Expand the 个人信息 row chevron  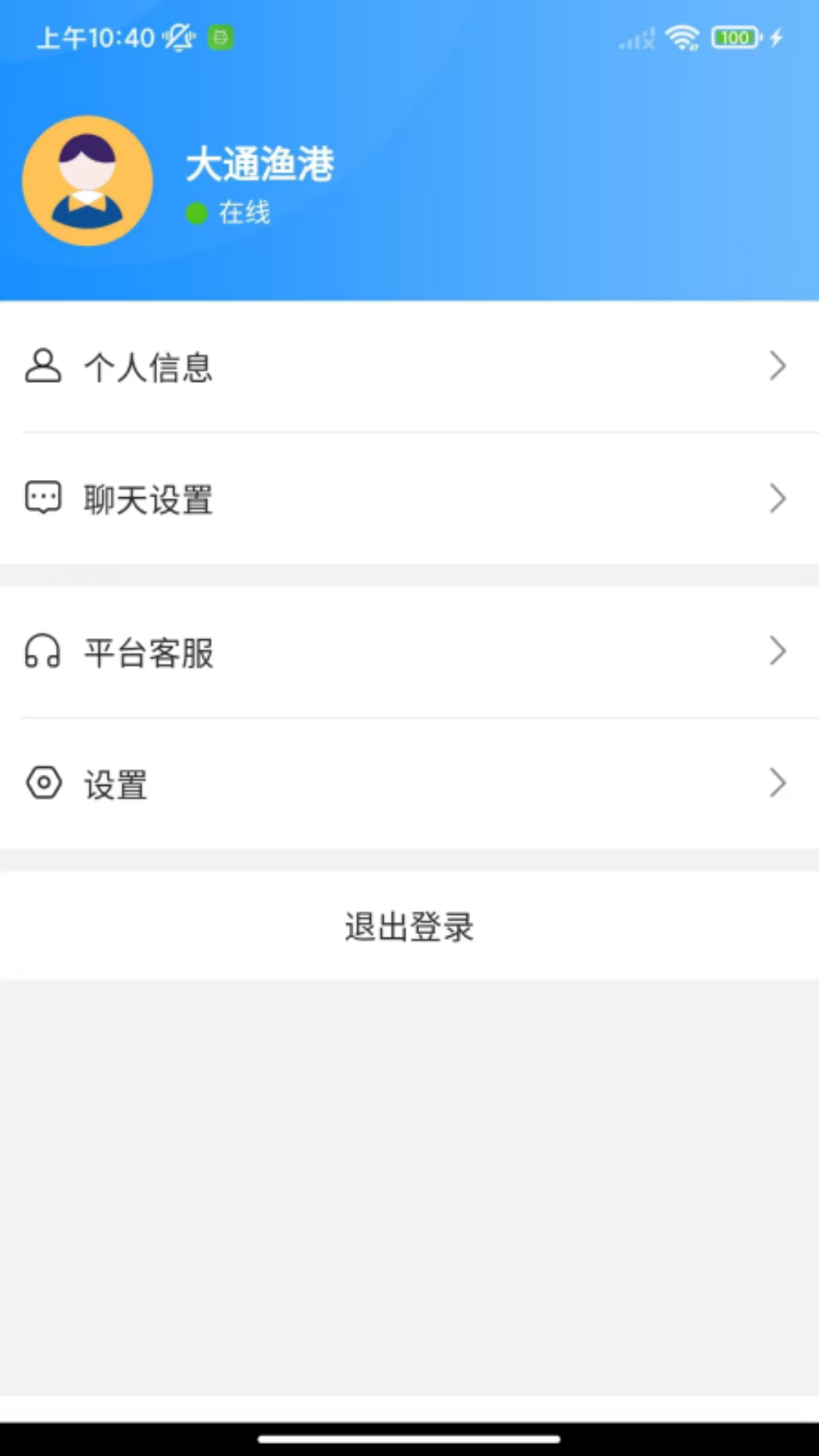[777, 366]
